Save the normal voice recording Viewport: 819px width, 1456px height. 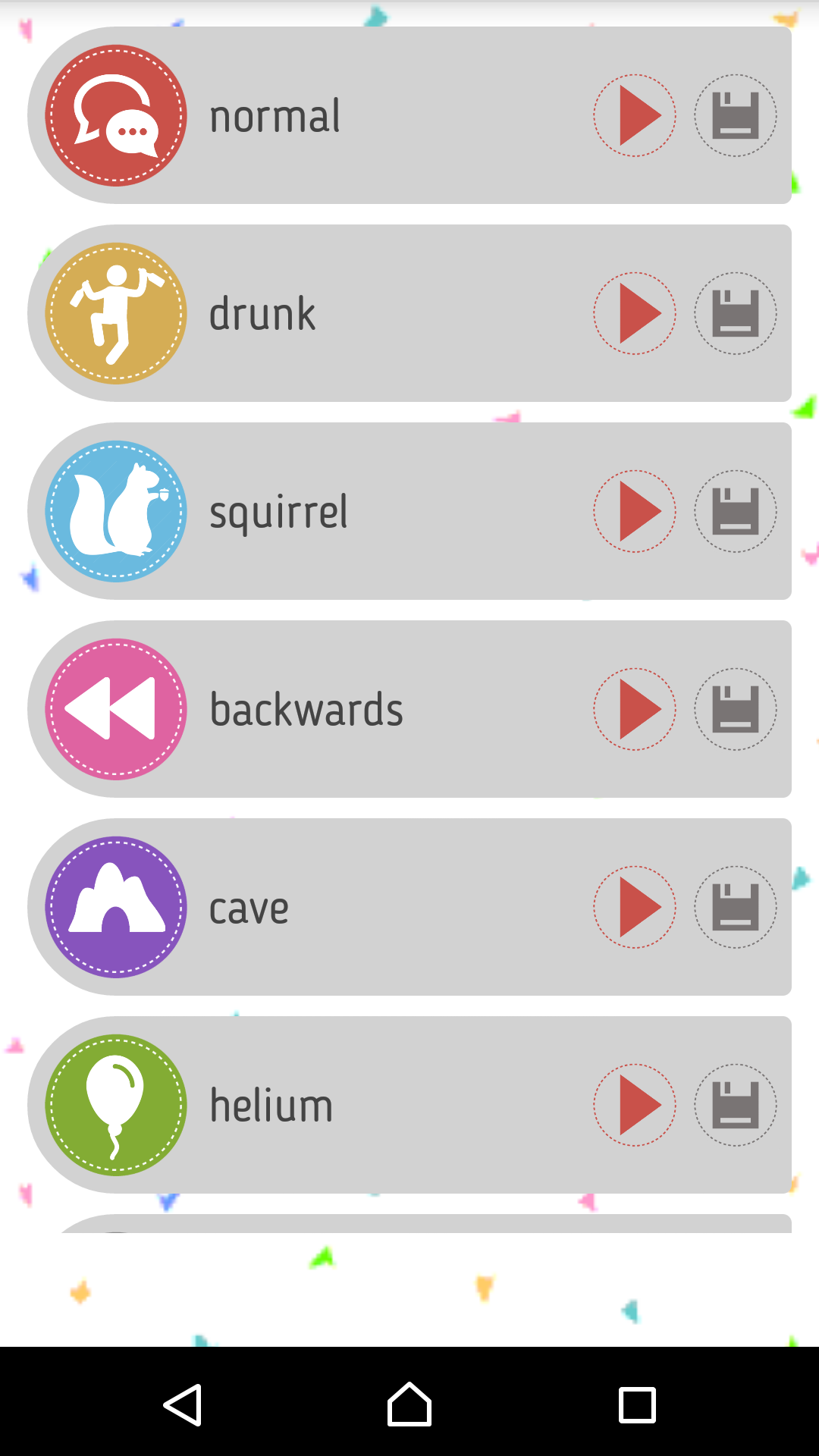(x=735, y=115)
